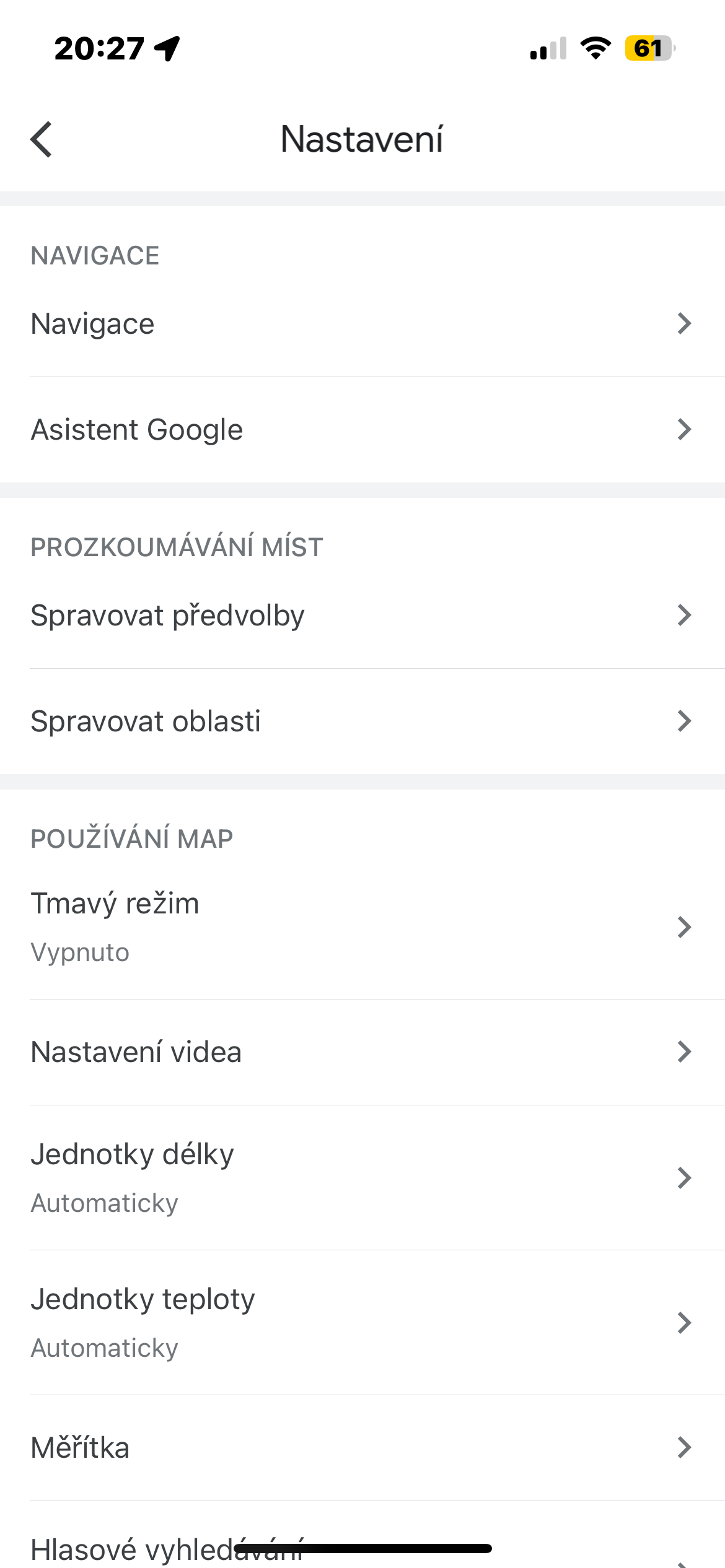Open the Navigace settings row

pyautogui.click(x=362, y=324)
